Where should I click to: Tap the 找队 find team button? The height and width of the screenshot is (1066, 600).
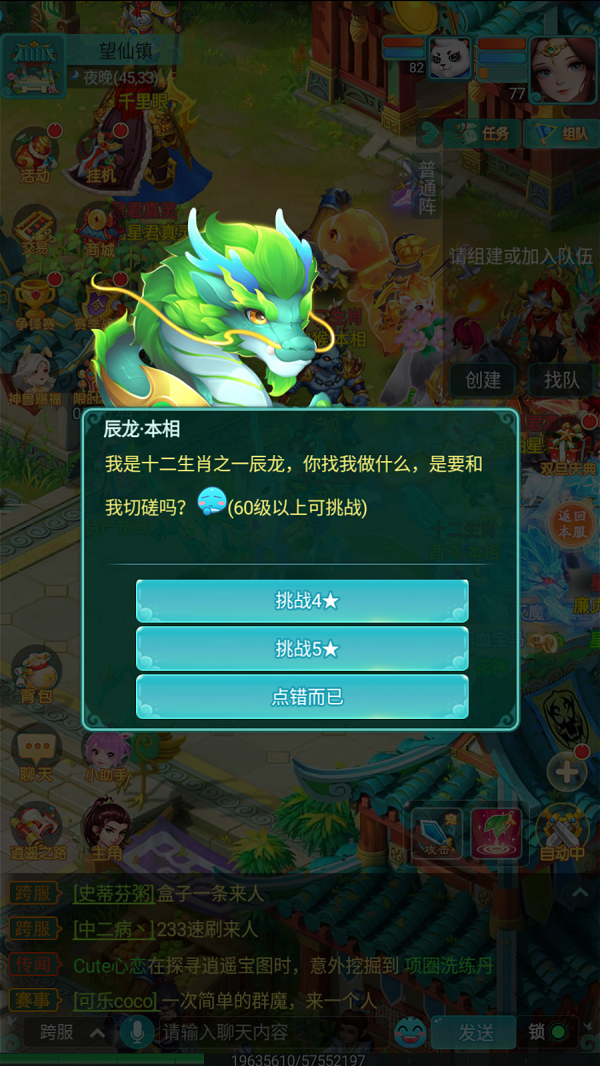561,379
